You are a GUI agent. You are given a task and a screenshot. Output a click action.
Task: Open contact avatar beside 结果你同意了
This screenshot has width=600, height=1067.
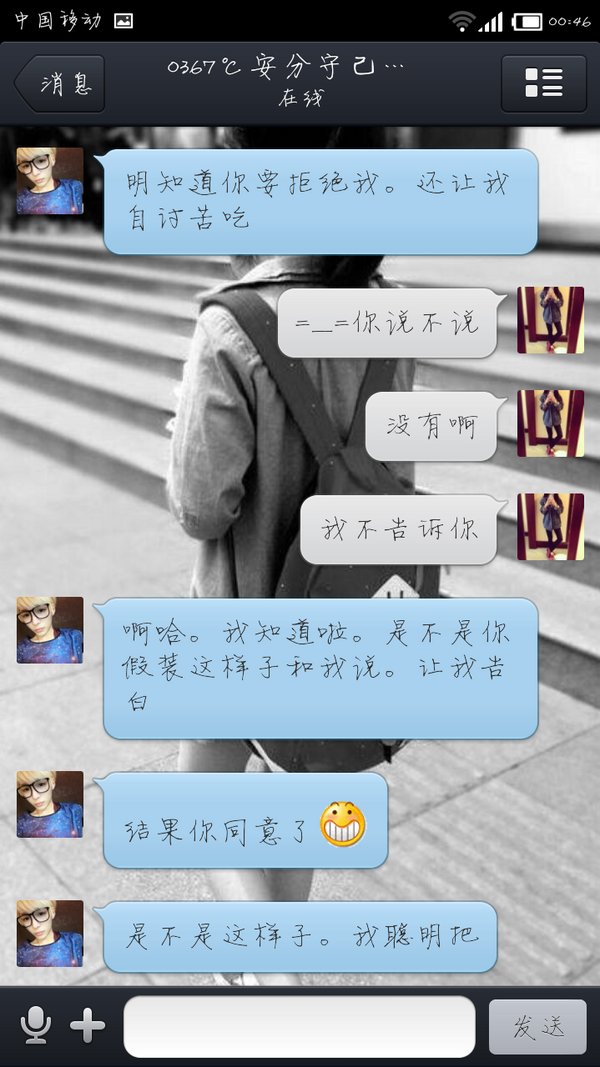pos(50,804)
